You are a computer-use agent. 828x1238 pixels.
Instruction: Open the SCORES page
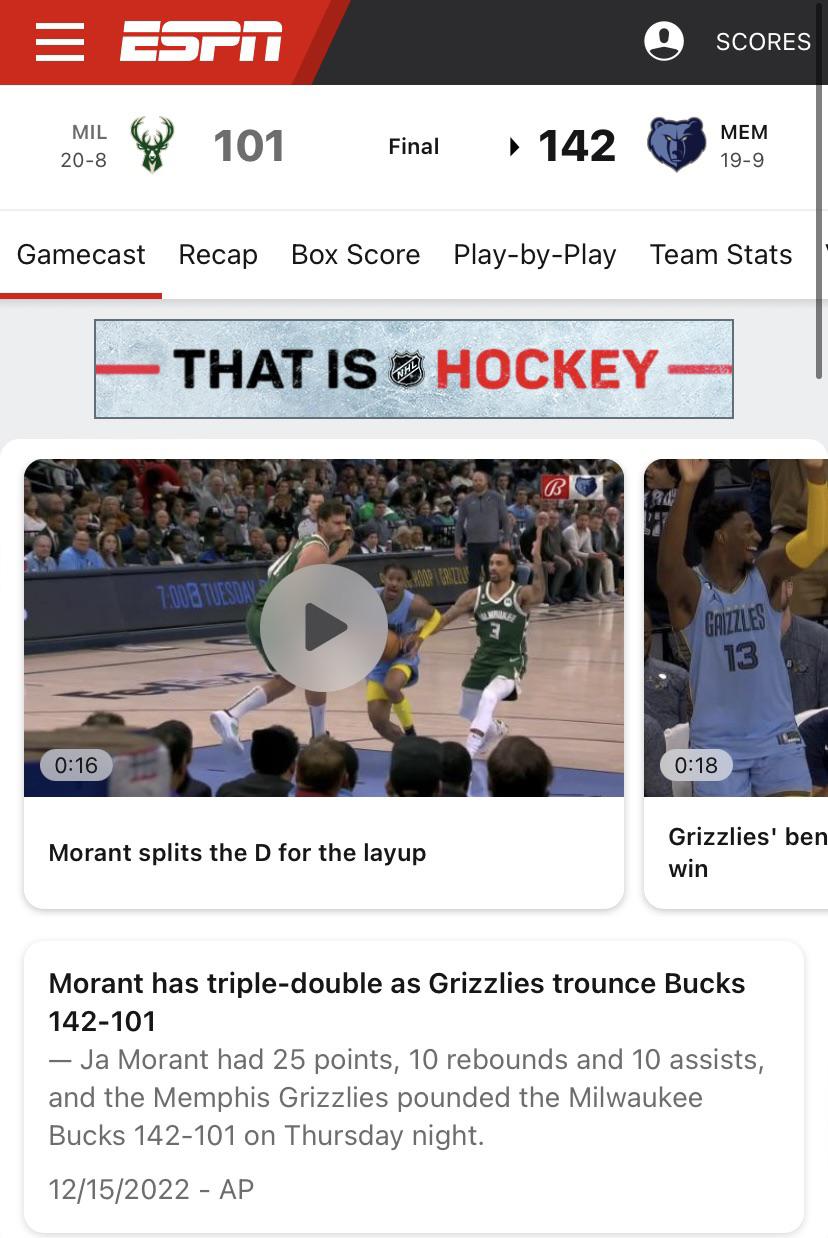pyautogui.click(x=762, y=42)
